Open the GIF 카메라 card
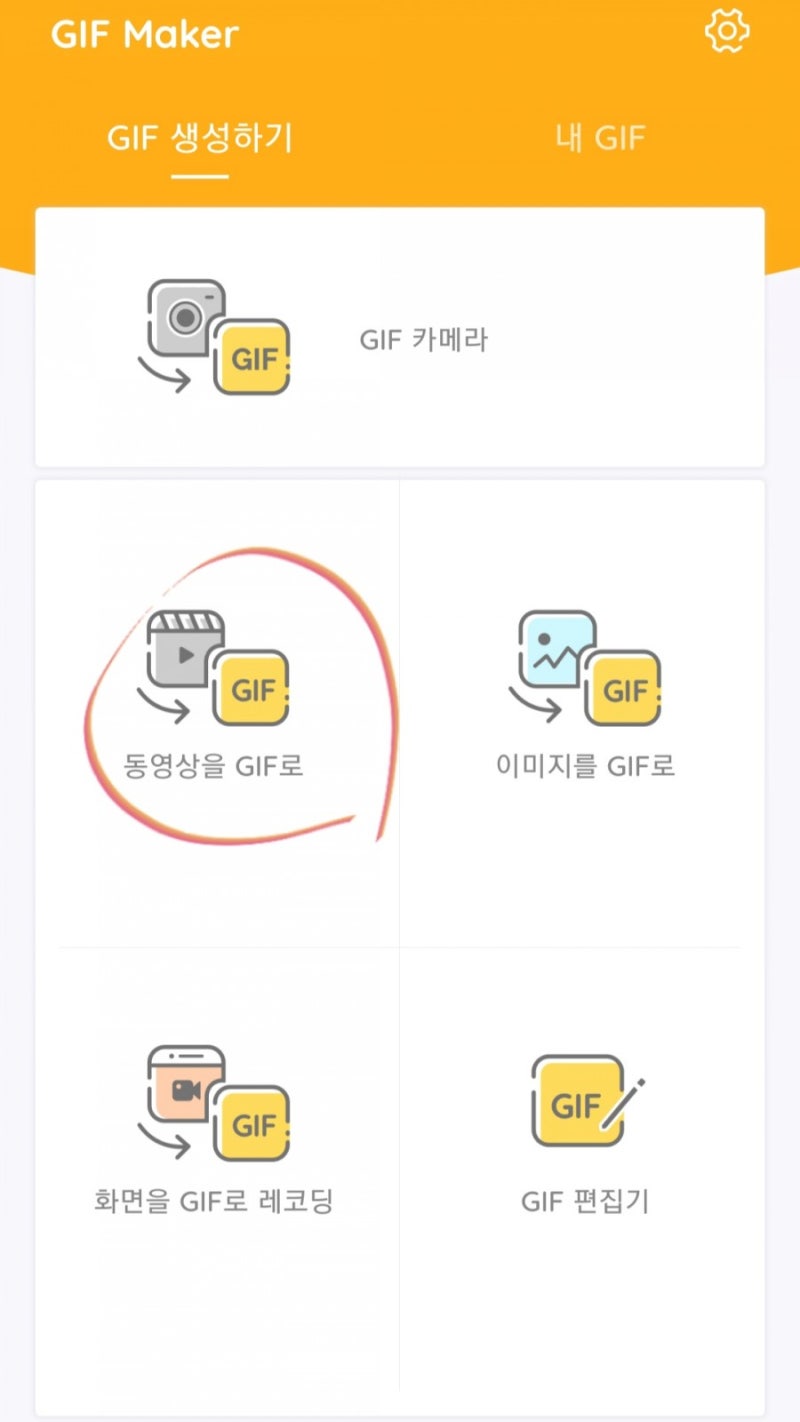The image size is (800, 1422). coord(400,337)
